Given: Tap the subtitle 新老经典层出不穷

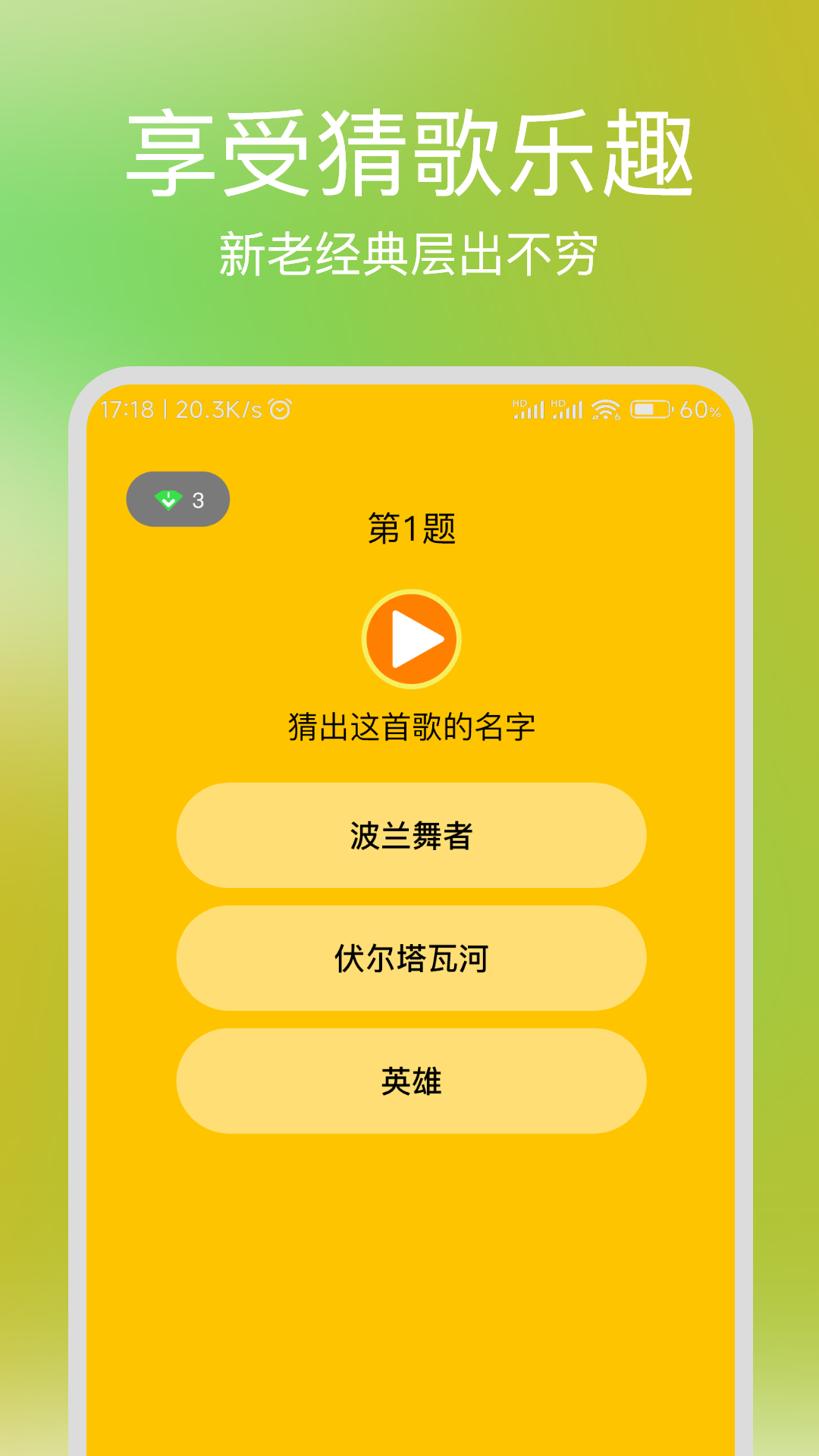Looking at the screenshot, I should [x=409, y=250].
